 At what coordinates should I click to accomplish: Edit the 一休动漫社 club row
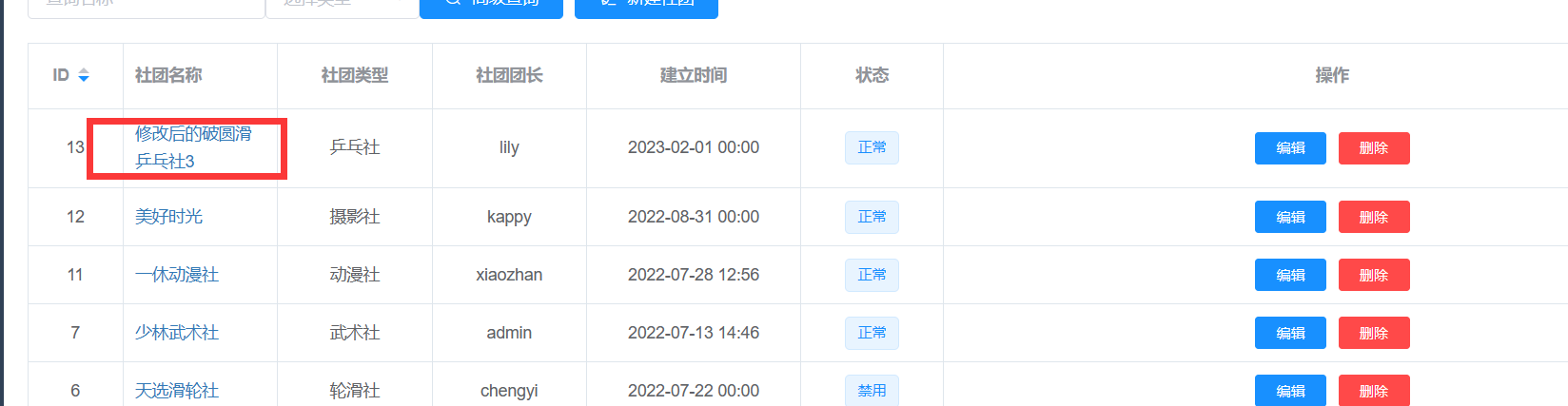(1289, 276)
